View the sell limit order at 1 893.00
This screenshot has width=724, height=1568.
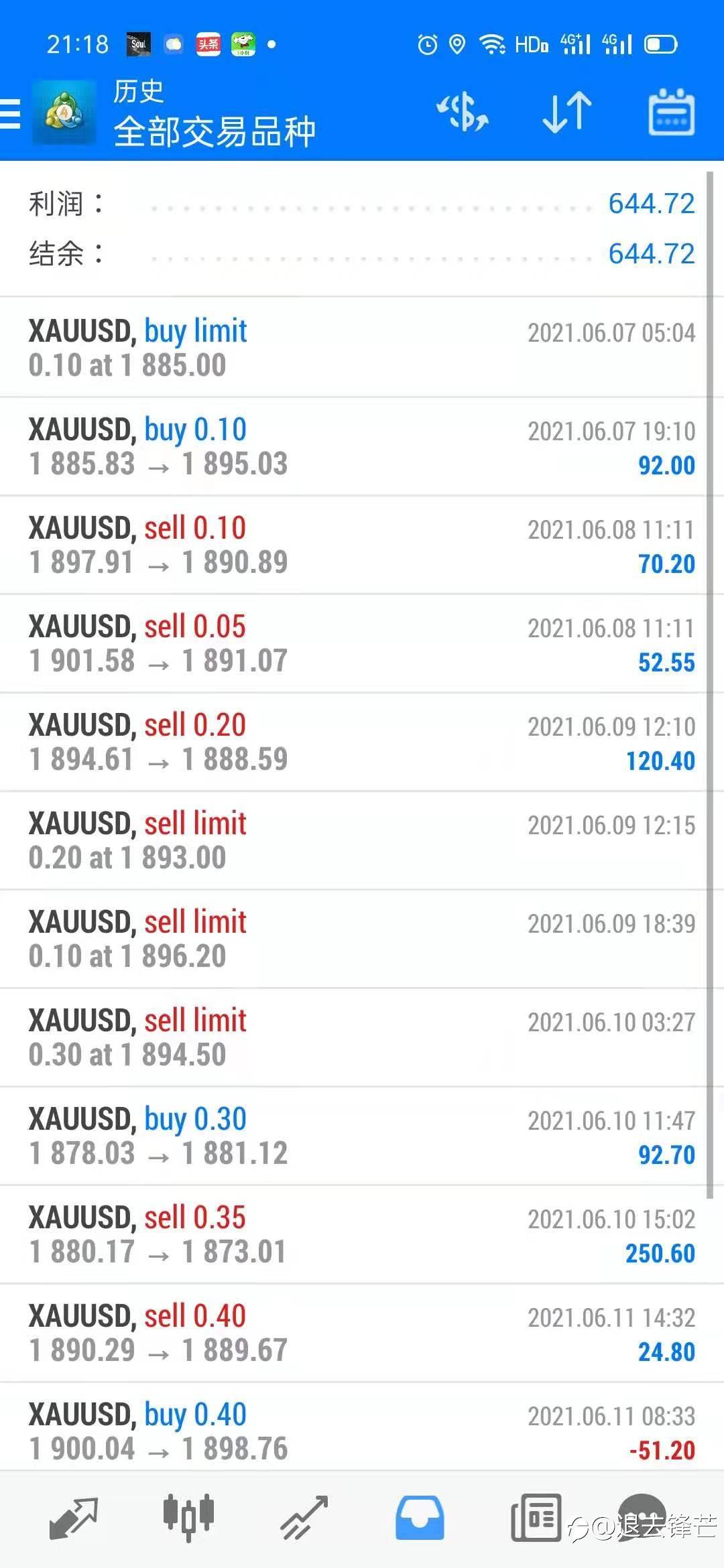click(x=362, y=840)
